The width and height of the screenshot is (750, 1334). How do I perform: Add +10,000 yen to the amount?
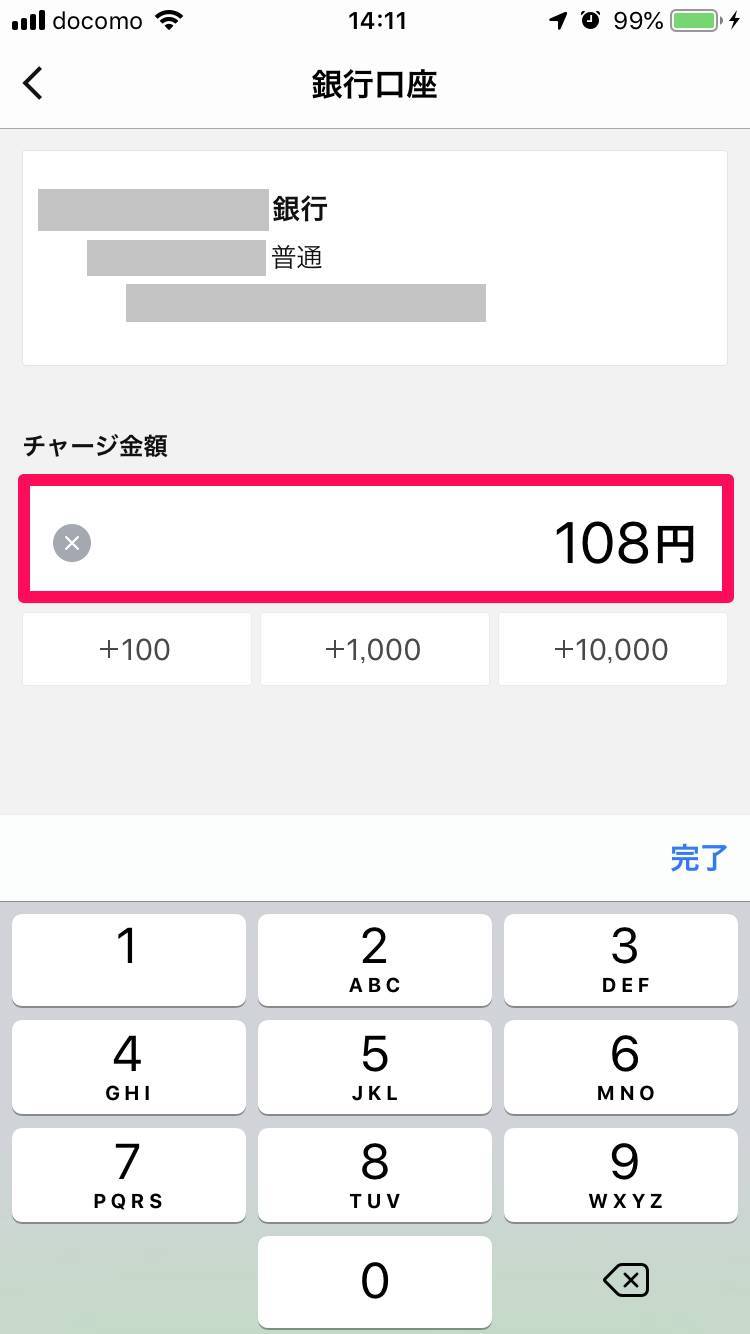click(x=612, y=650)
